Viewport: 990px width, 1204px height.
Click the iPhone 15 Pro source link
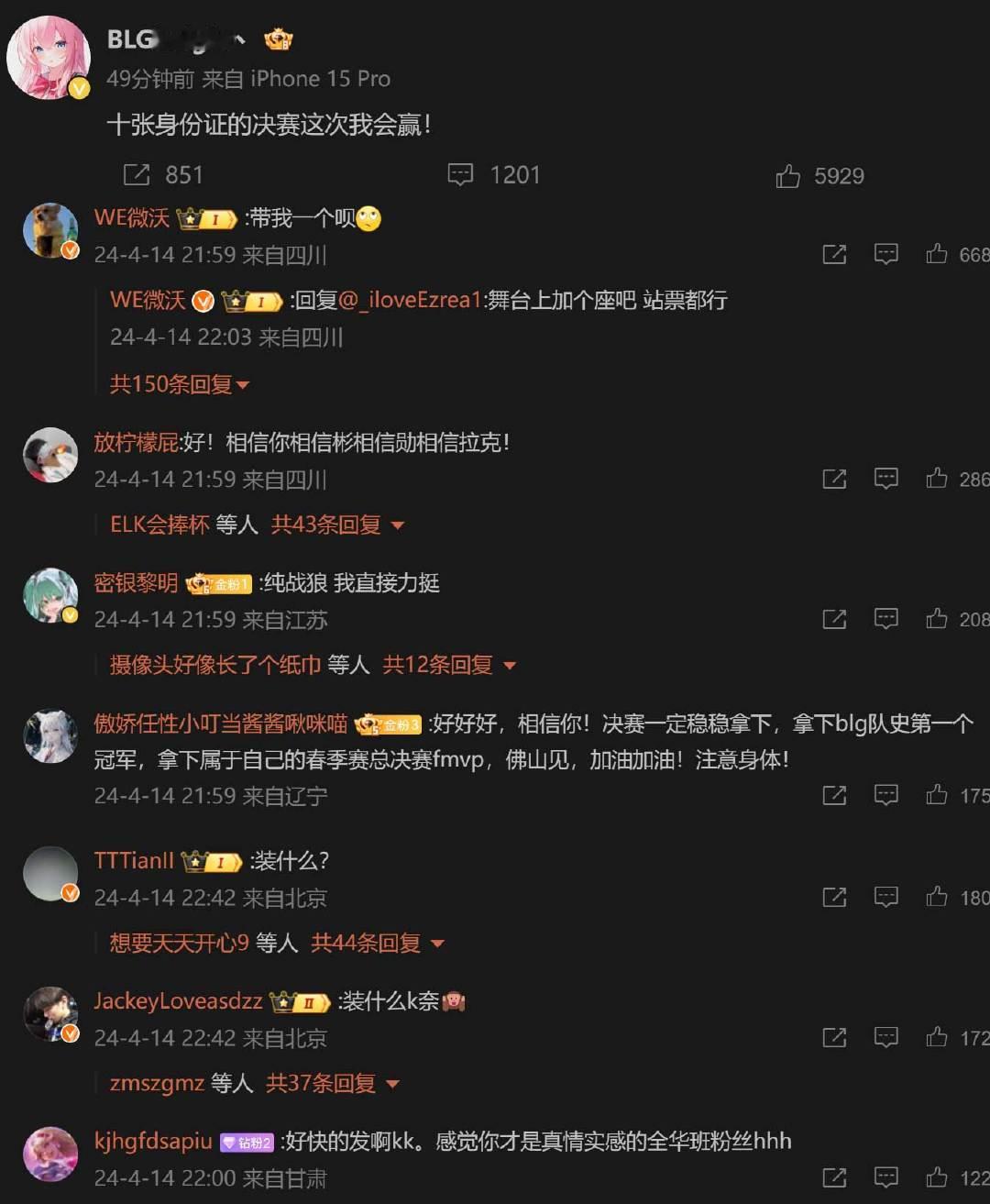(x=320, y=78)
